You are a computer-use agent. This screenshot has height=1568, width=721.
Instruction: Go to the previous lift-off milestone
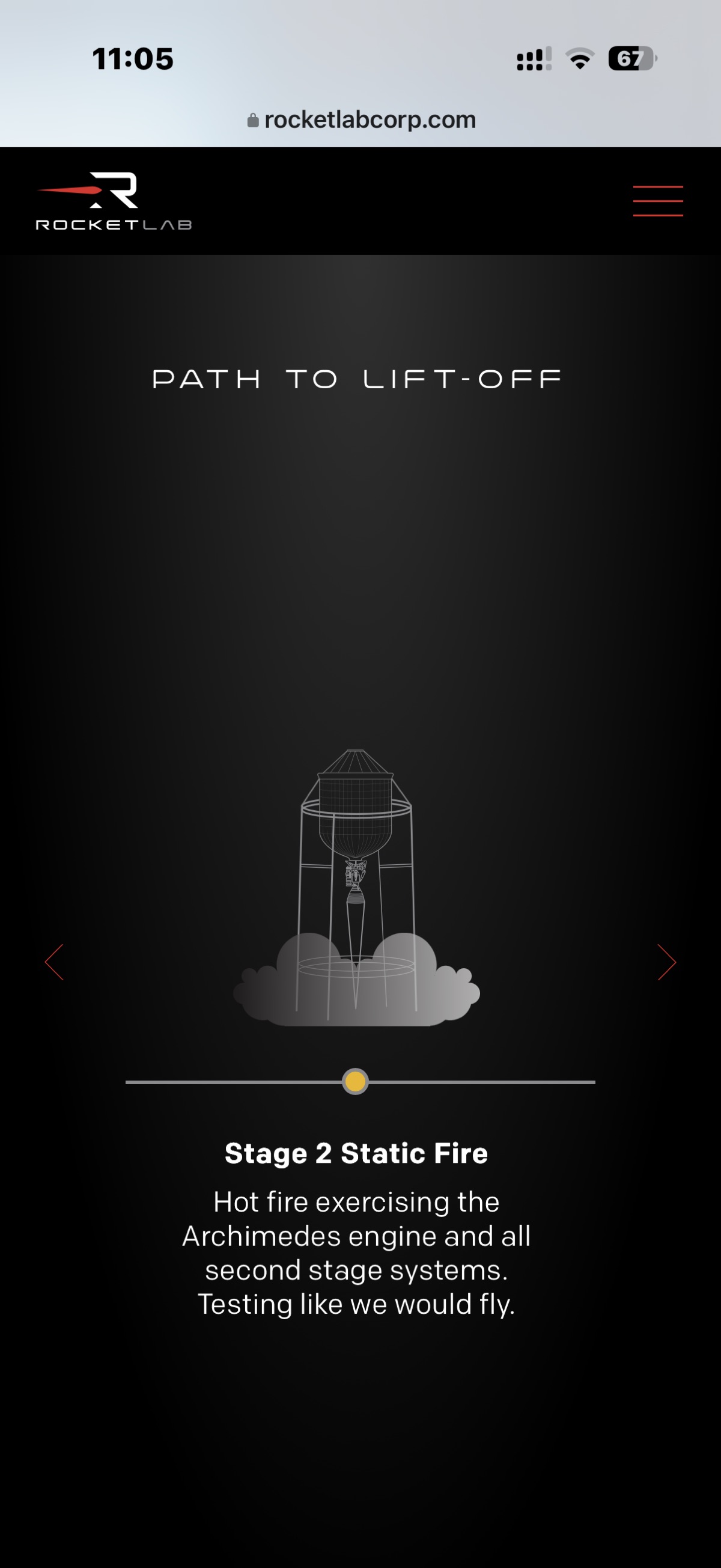click(x=55, y=962)
